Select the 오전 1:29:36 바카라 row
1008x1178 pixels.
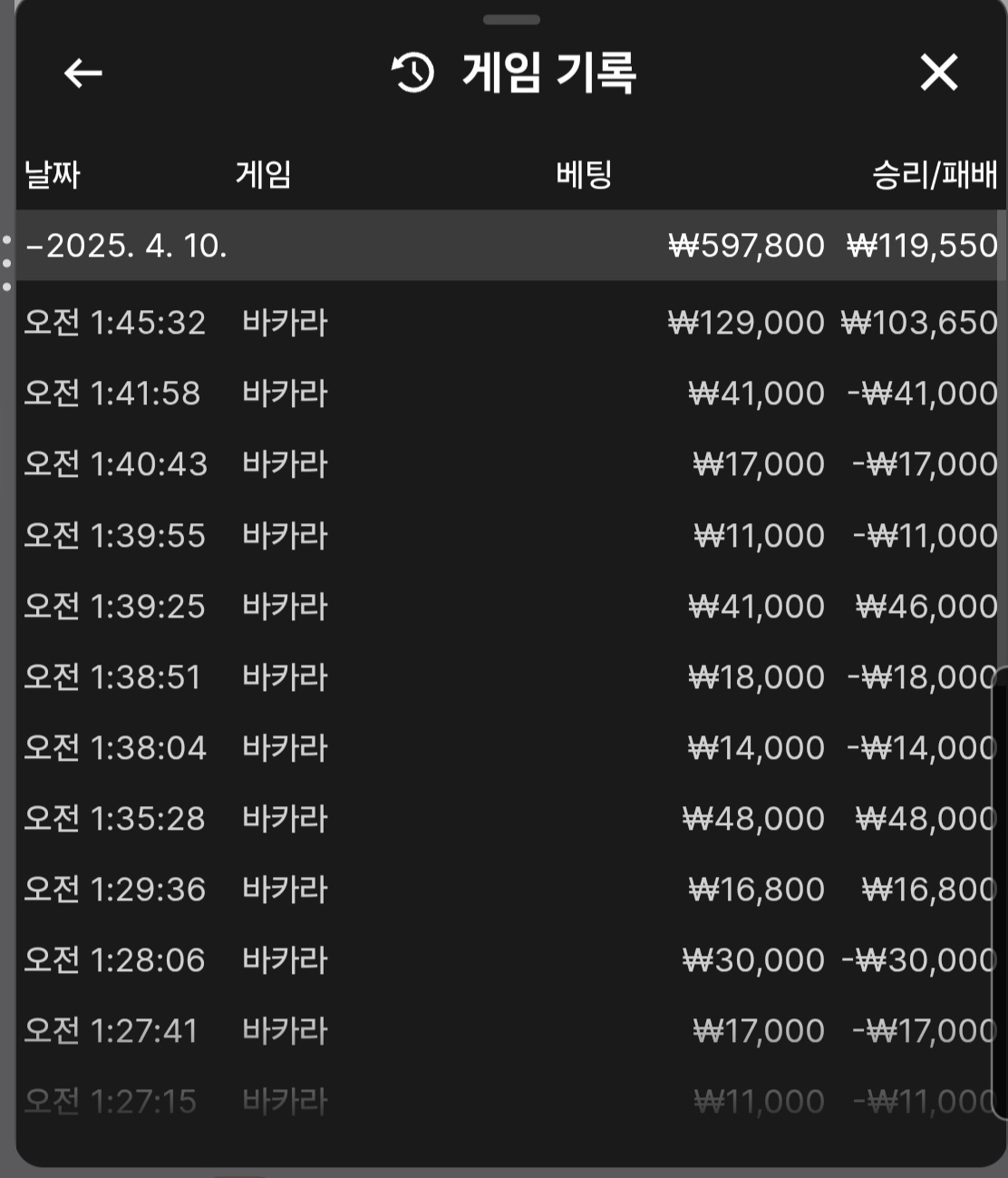coord(508,889)
